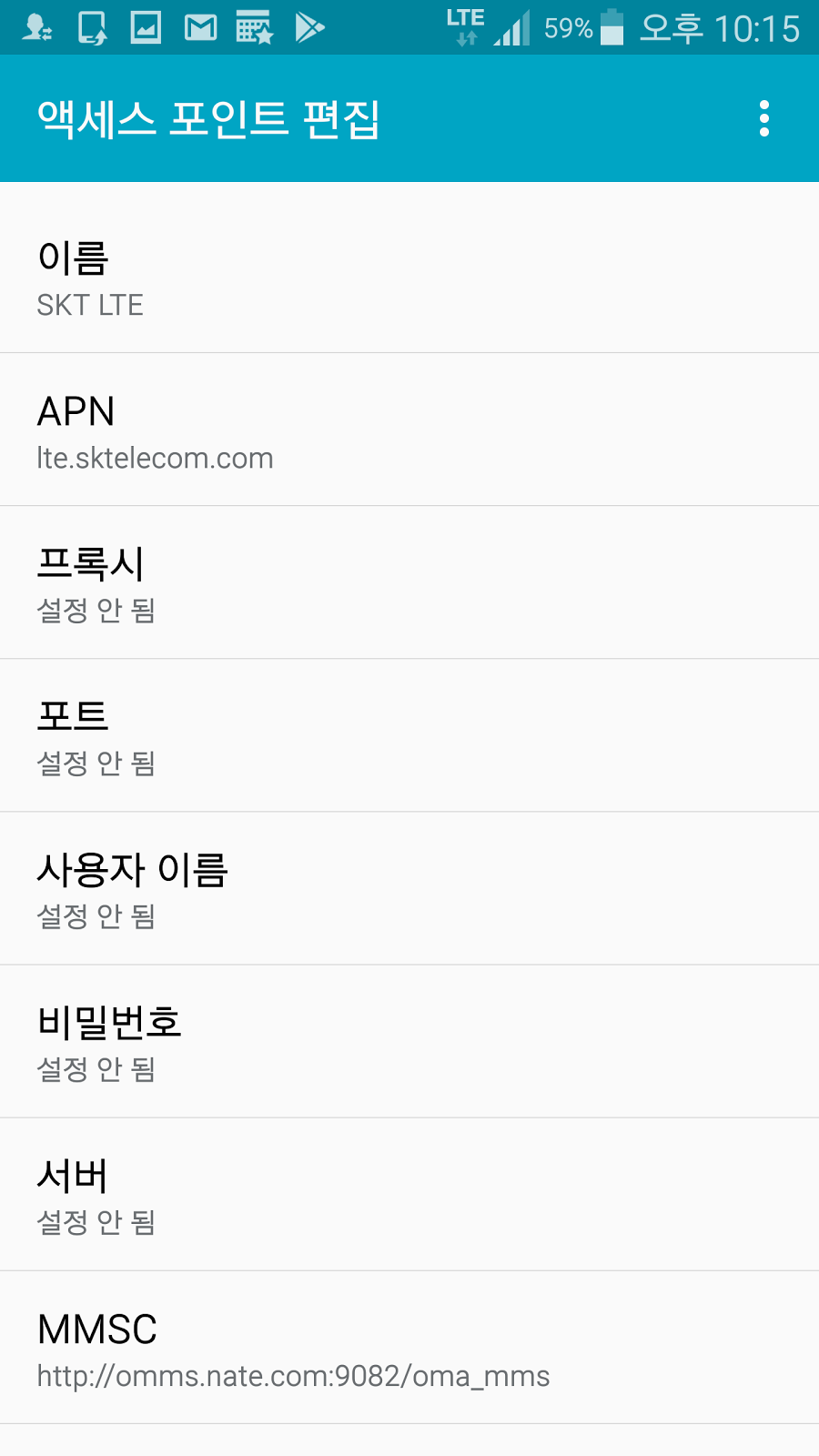
Task: Tap the MMSC row
Action: click(409, 1347)
